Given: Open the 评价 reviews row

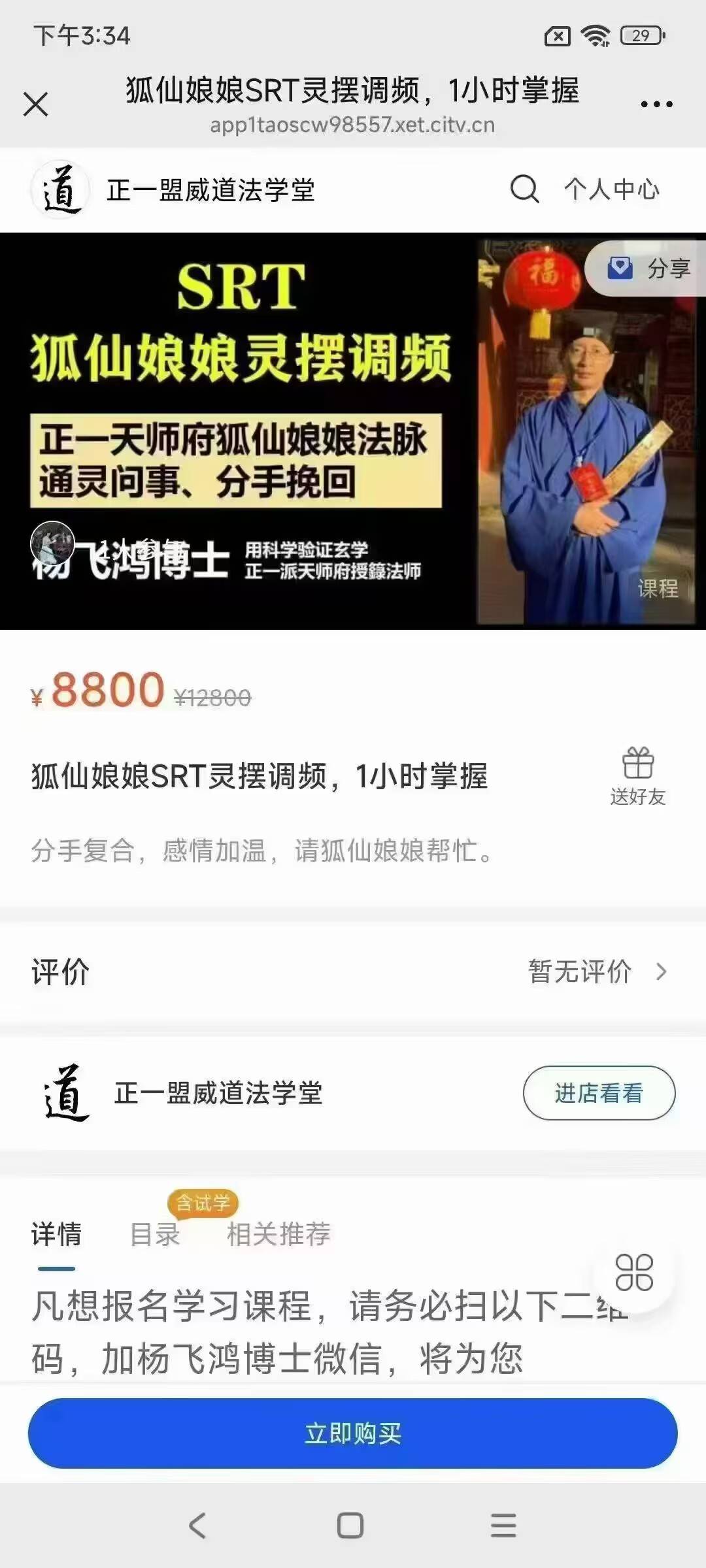Looking at the screenshot, I should [353, 972].
